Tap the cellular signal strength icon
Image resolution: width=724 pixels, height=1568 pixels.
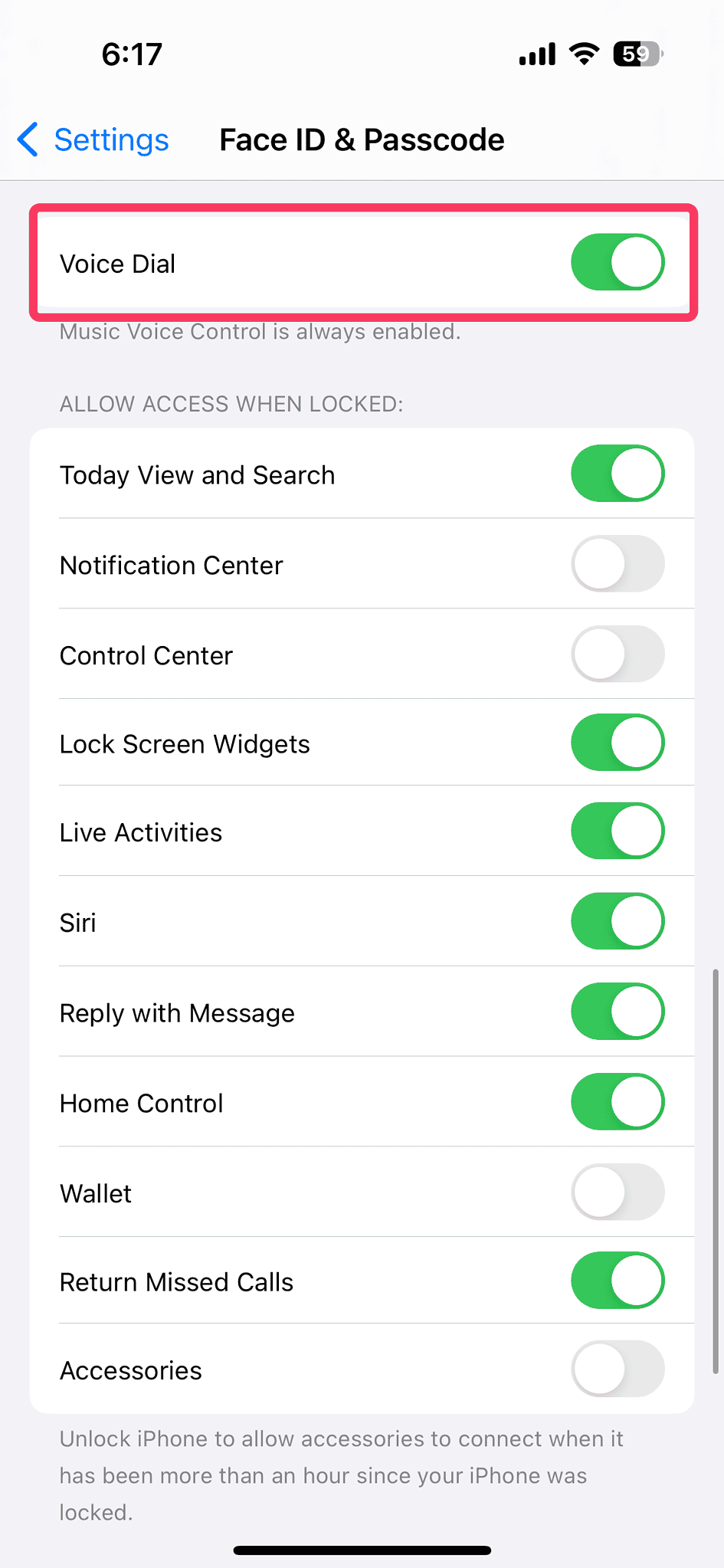pos(536,53)
